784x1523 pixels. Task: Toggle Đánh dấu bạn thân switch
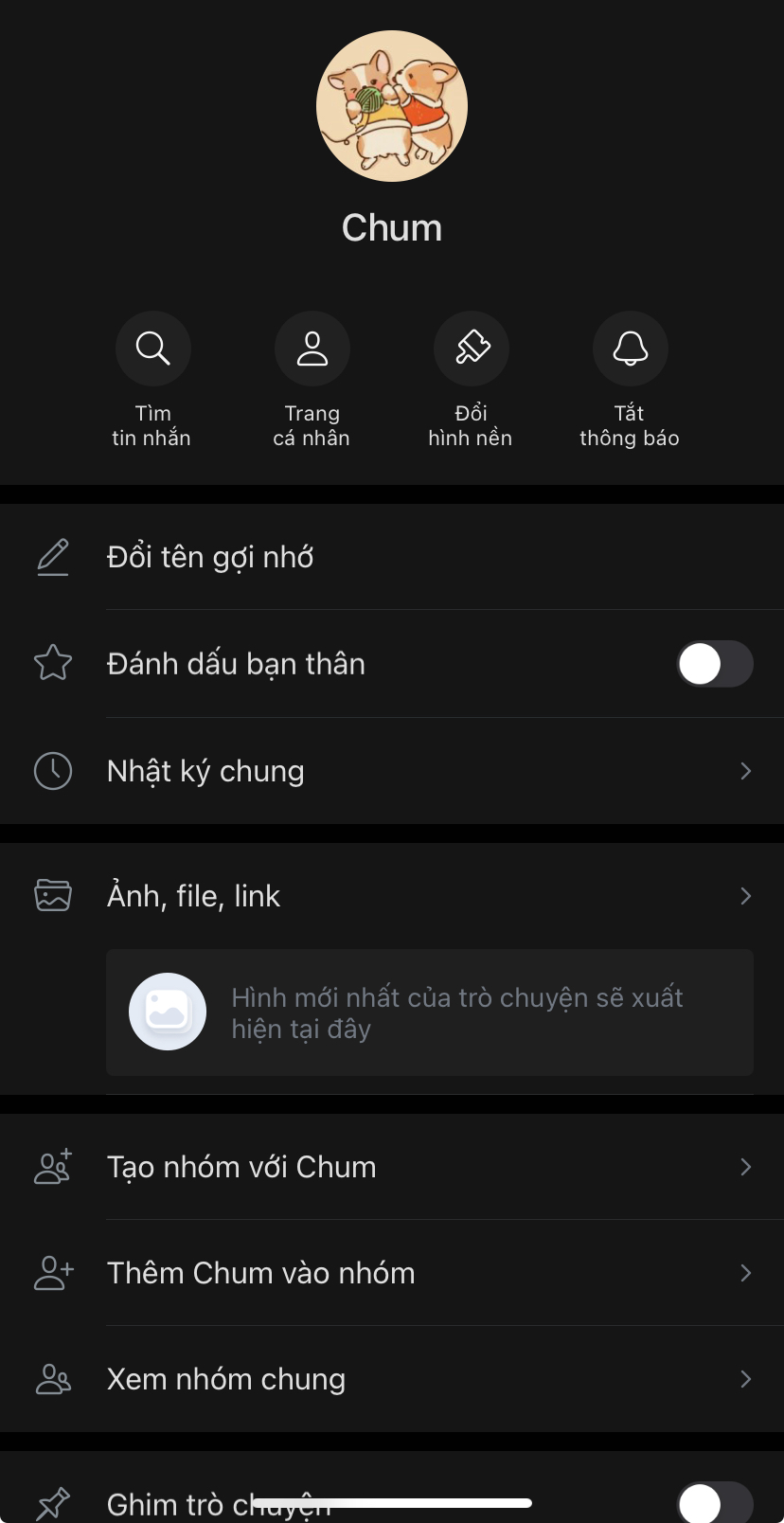coord(715,664)
